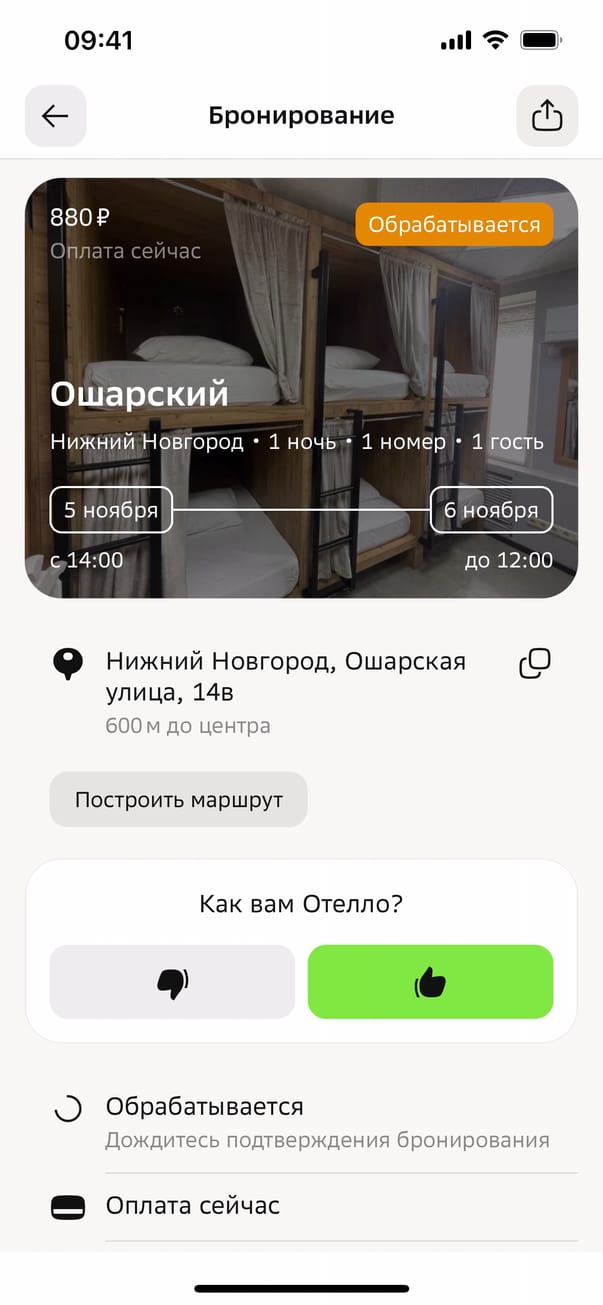Go back from the Бронирование screen
Viewport: 603px width, 1305px height.
(55, 116)
